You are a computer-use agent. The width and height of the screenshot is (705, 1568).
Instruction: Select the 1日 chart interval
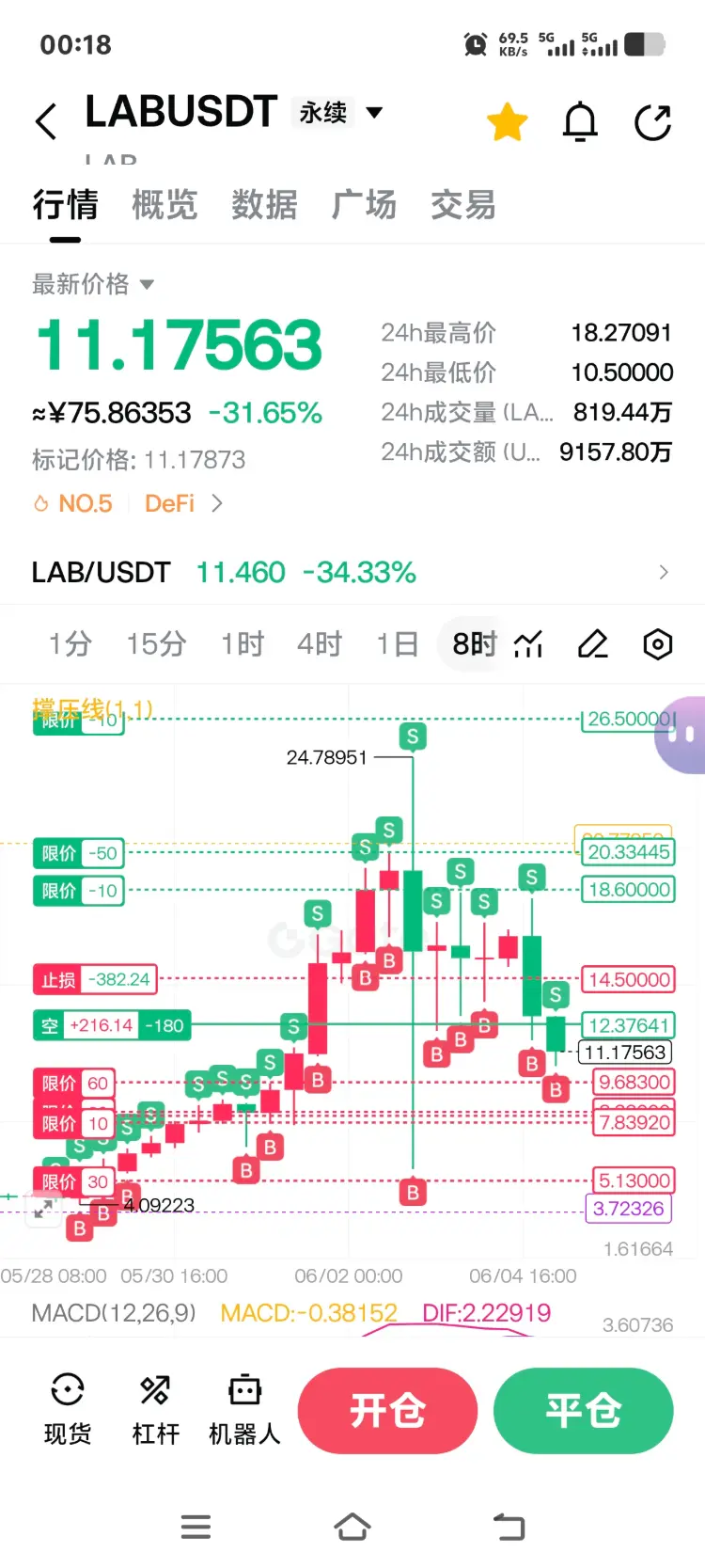(397, 644)
